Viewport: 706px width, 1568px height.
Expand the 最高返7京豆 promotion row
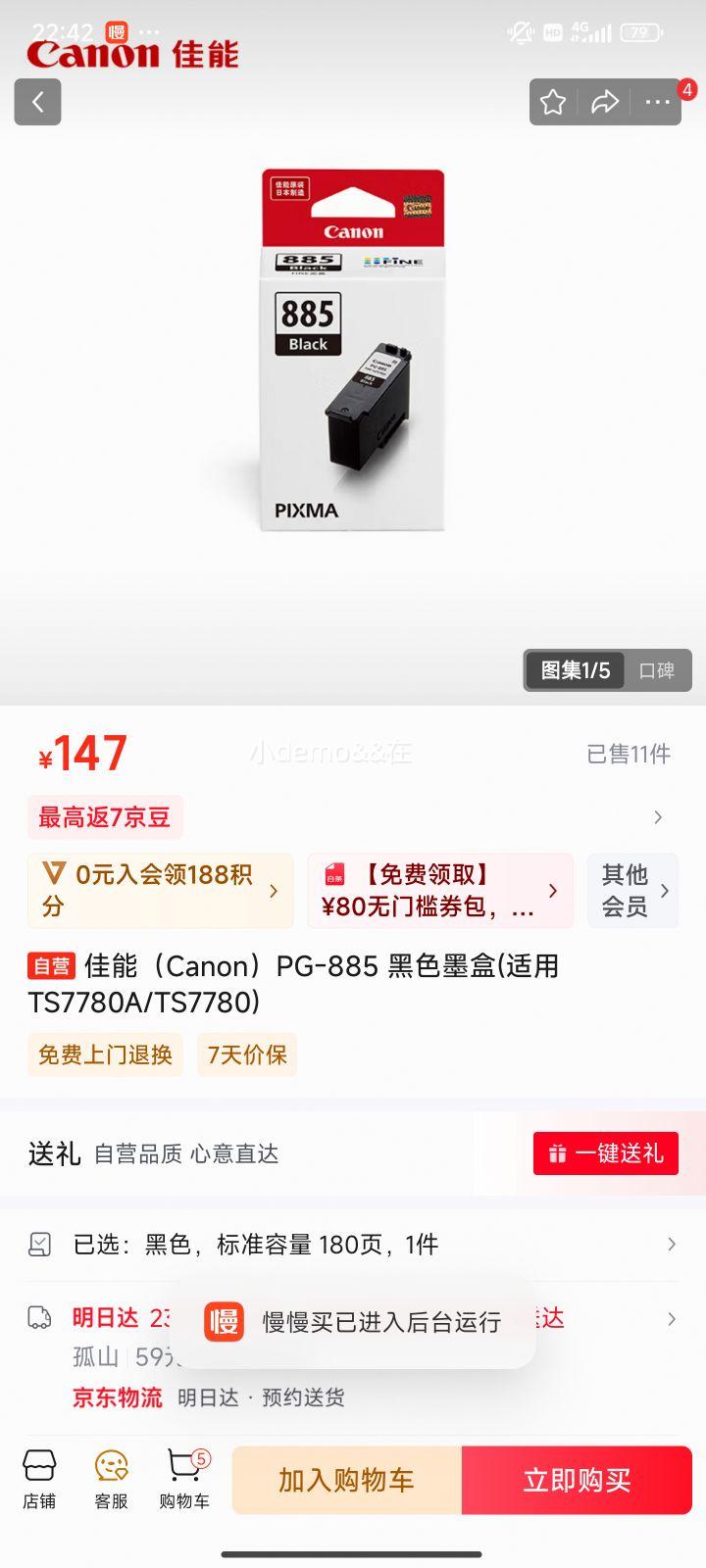(x=353, y=816)
